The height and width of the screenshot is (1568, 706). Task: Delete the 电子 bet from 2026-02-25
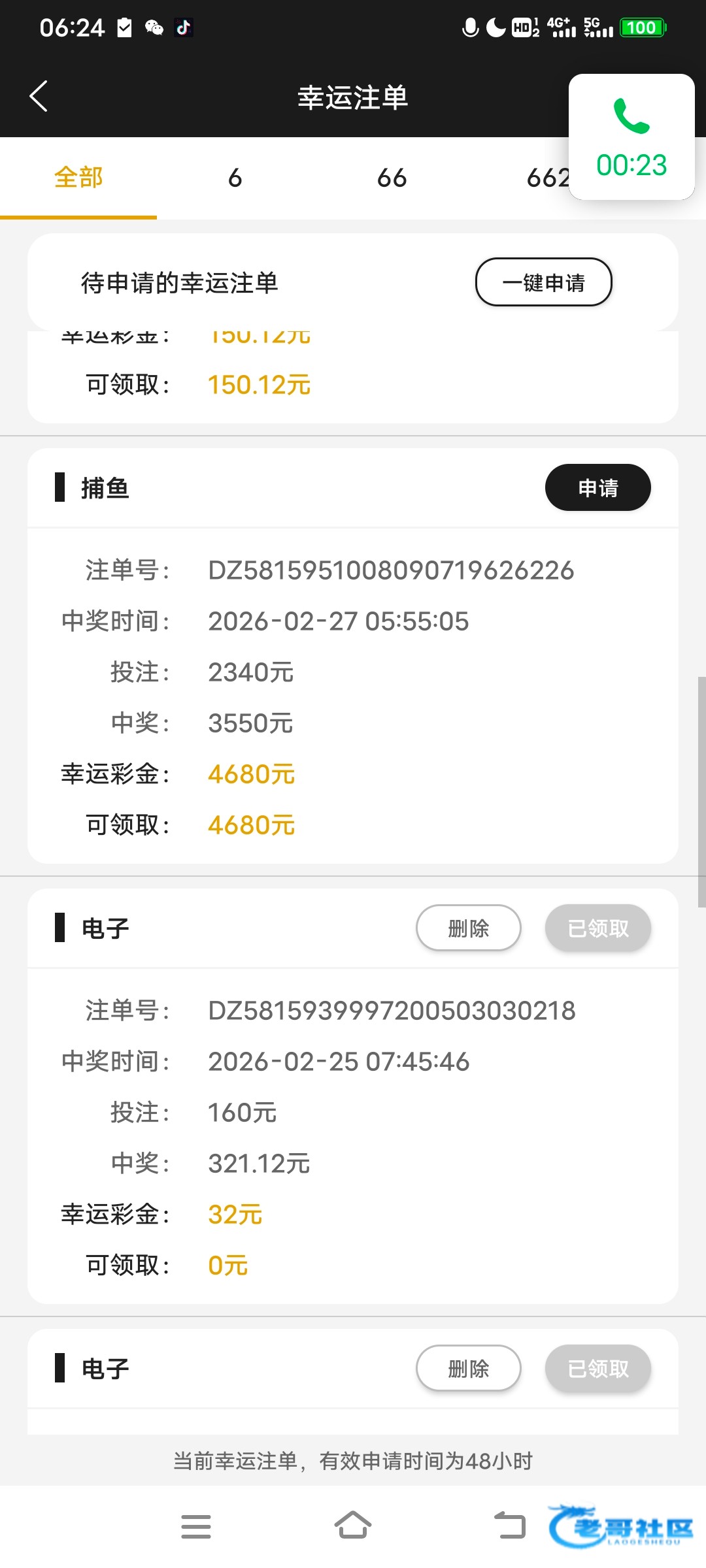click(x=468, y=928)
